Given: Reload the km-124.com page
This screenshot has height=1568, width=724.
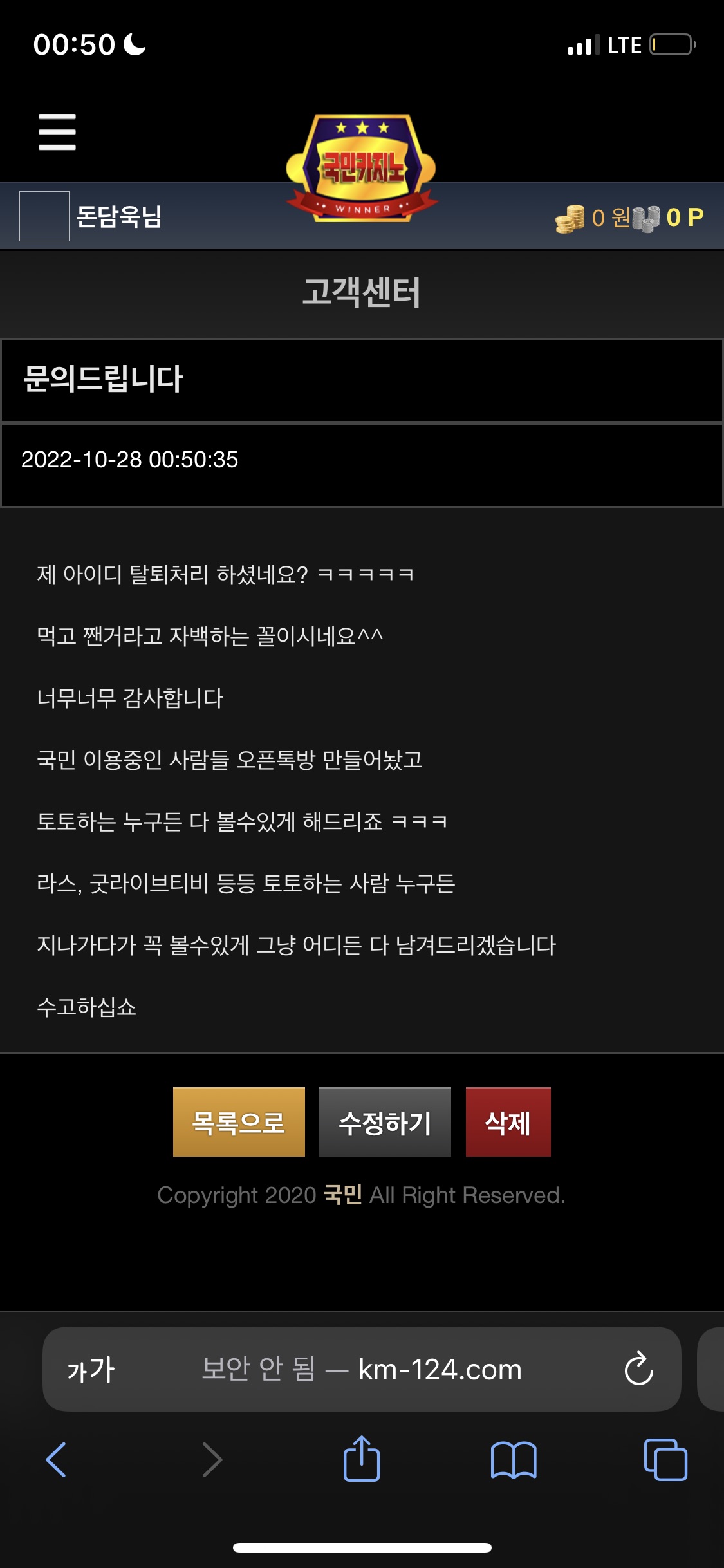Looking at the screenshot, I should click(638, 1368).
